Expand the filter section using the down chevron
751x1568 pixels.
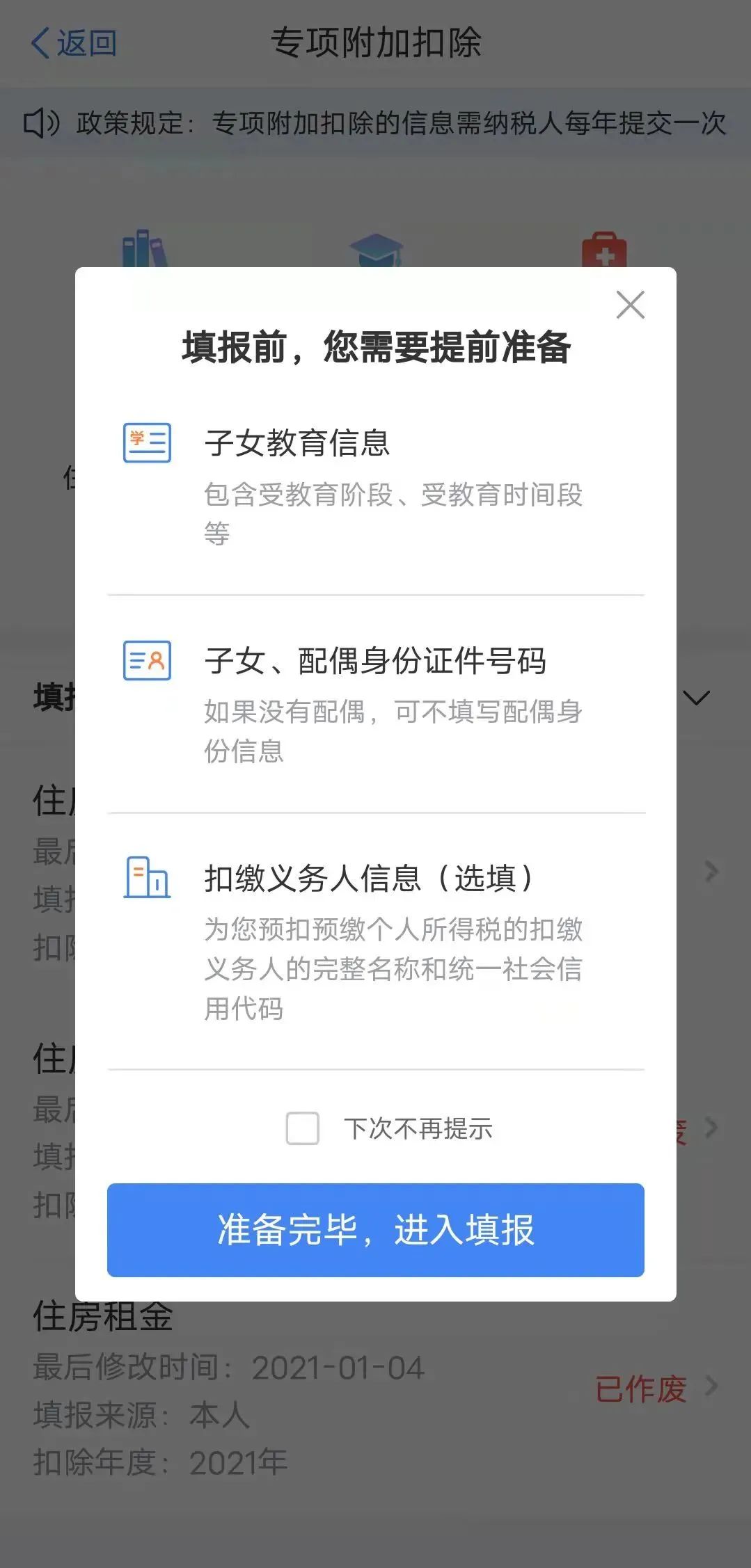(695, 699)
